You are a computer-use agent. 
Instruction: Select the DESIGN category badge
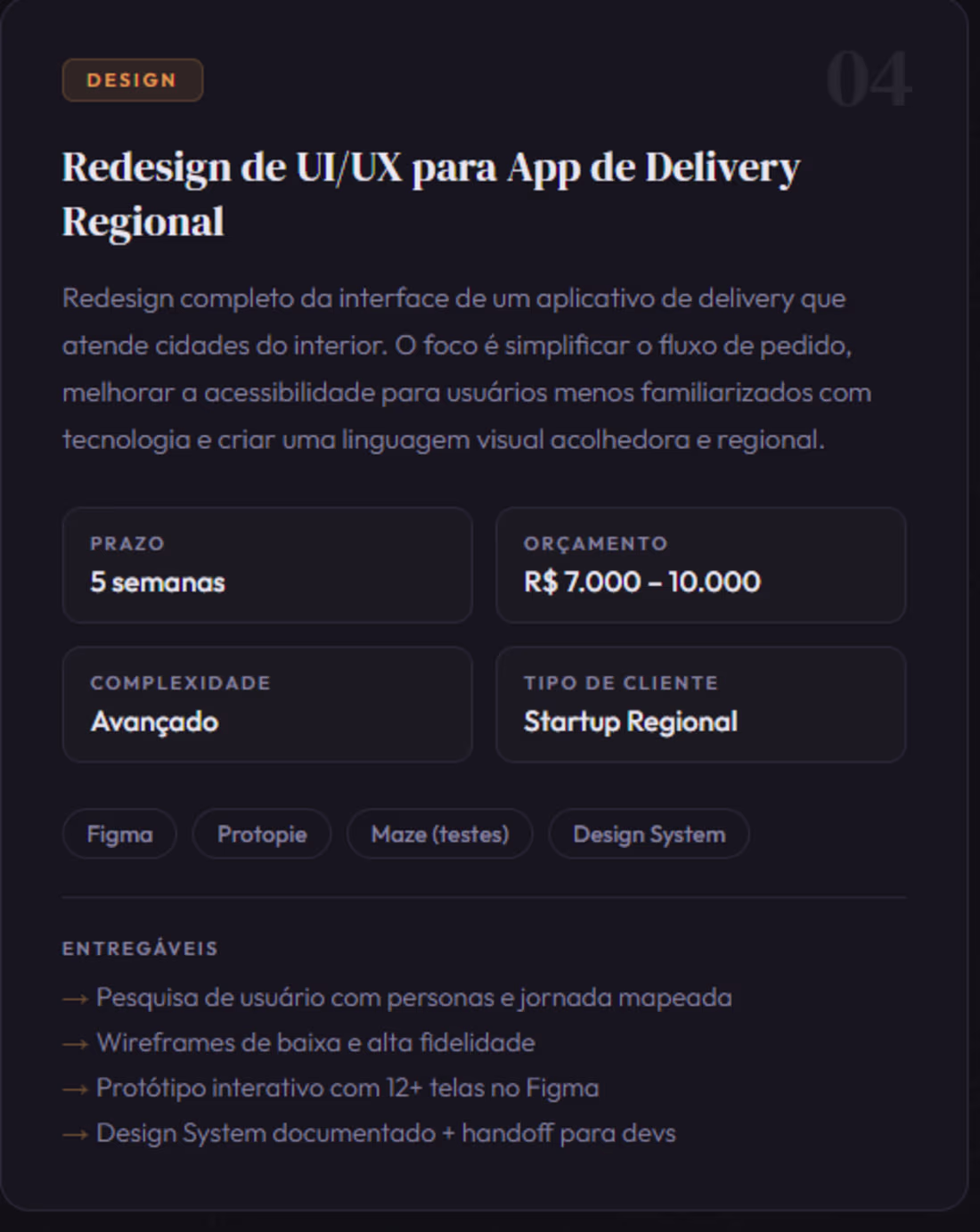coord(132,79)
